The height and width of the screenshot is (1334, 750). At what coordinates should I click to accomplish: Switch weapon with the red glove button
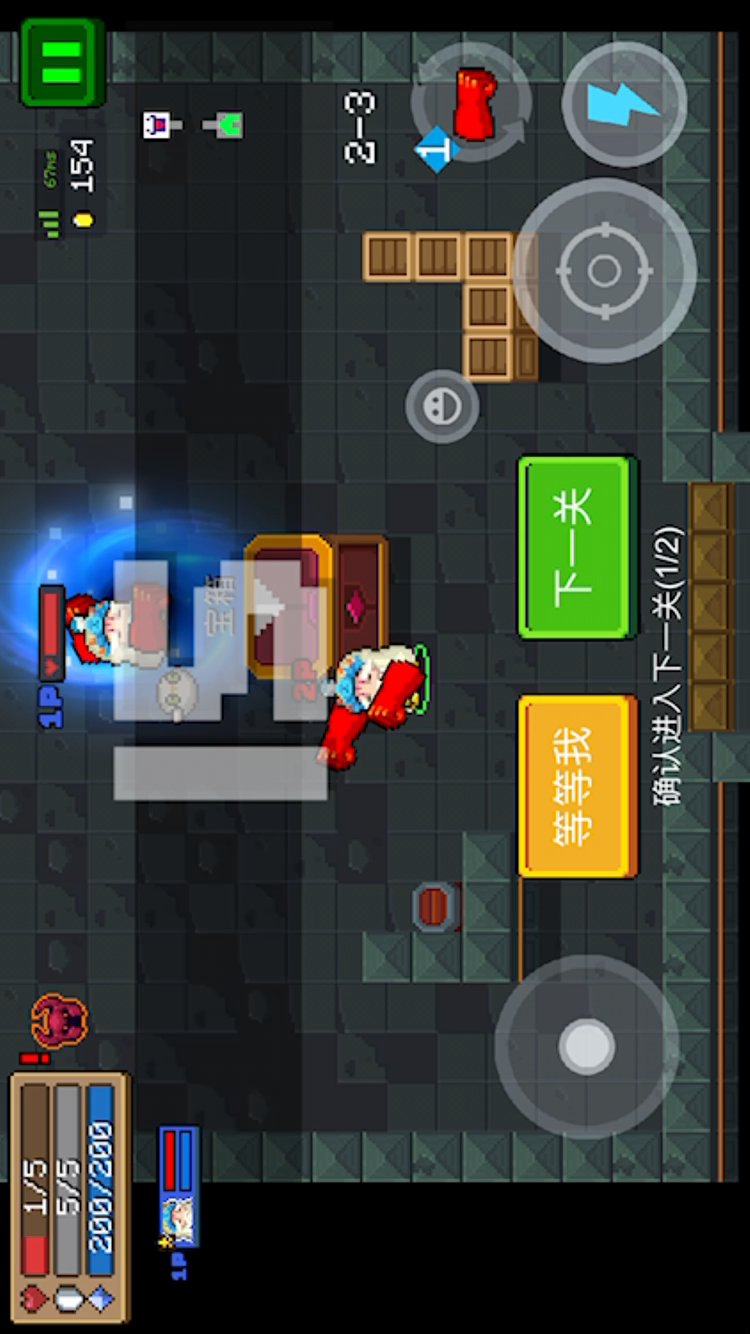473,103
